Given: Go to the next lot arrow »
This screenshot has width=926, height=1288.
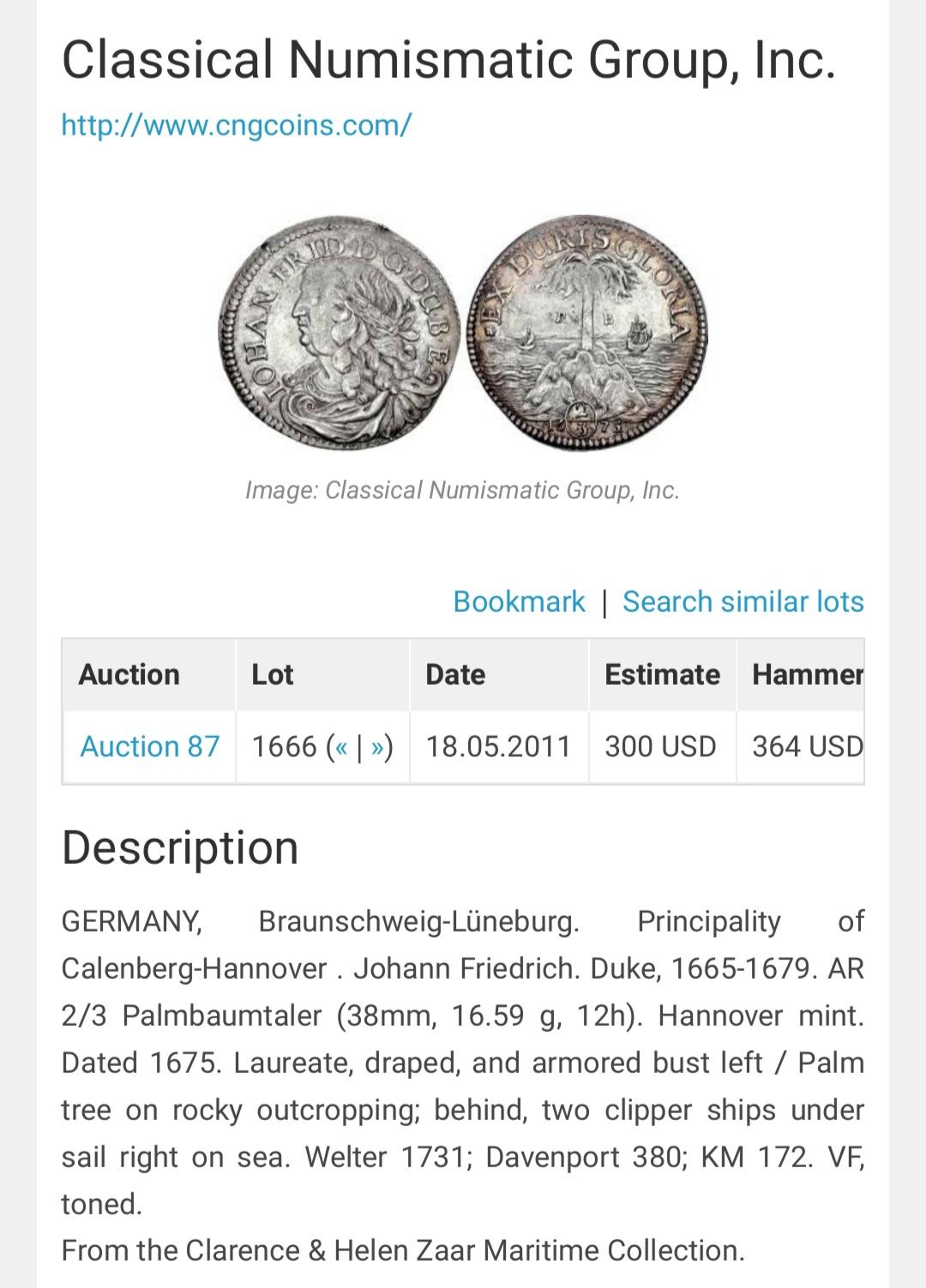Looking at the screenshot, I should [x=376, y=747].
